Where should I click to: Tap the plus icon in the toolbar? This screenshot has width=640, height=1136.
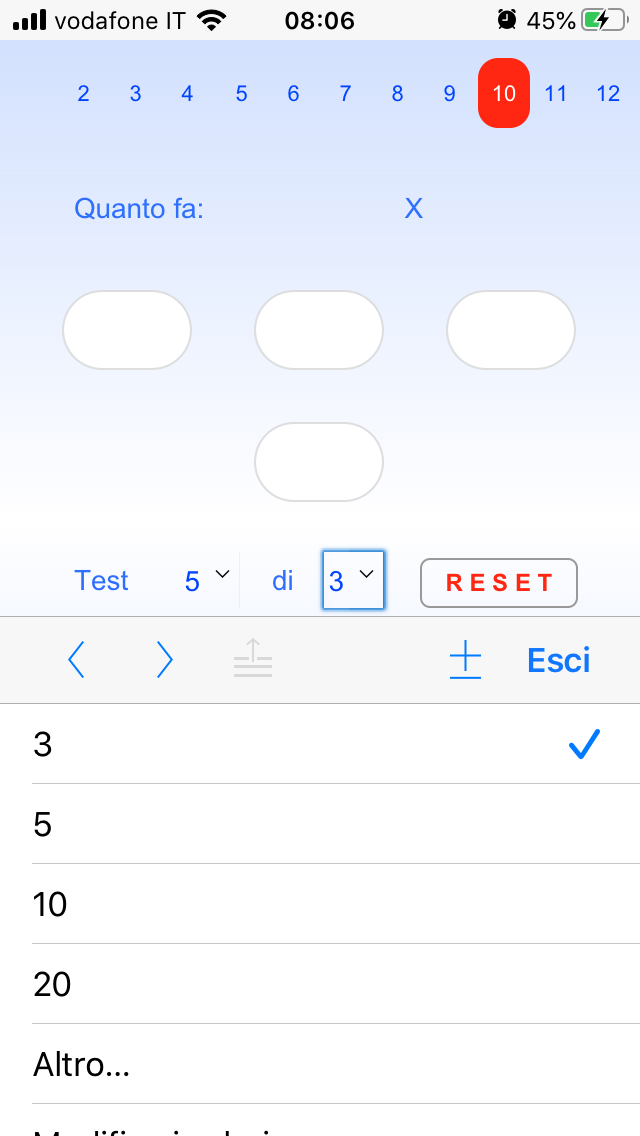(466, 660)
